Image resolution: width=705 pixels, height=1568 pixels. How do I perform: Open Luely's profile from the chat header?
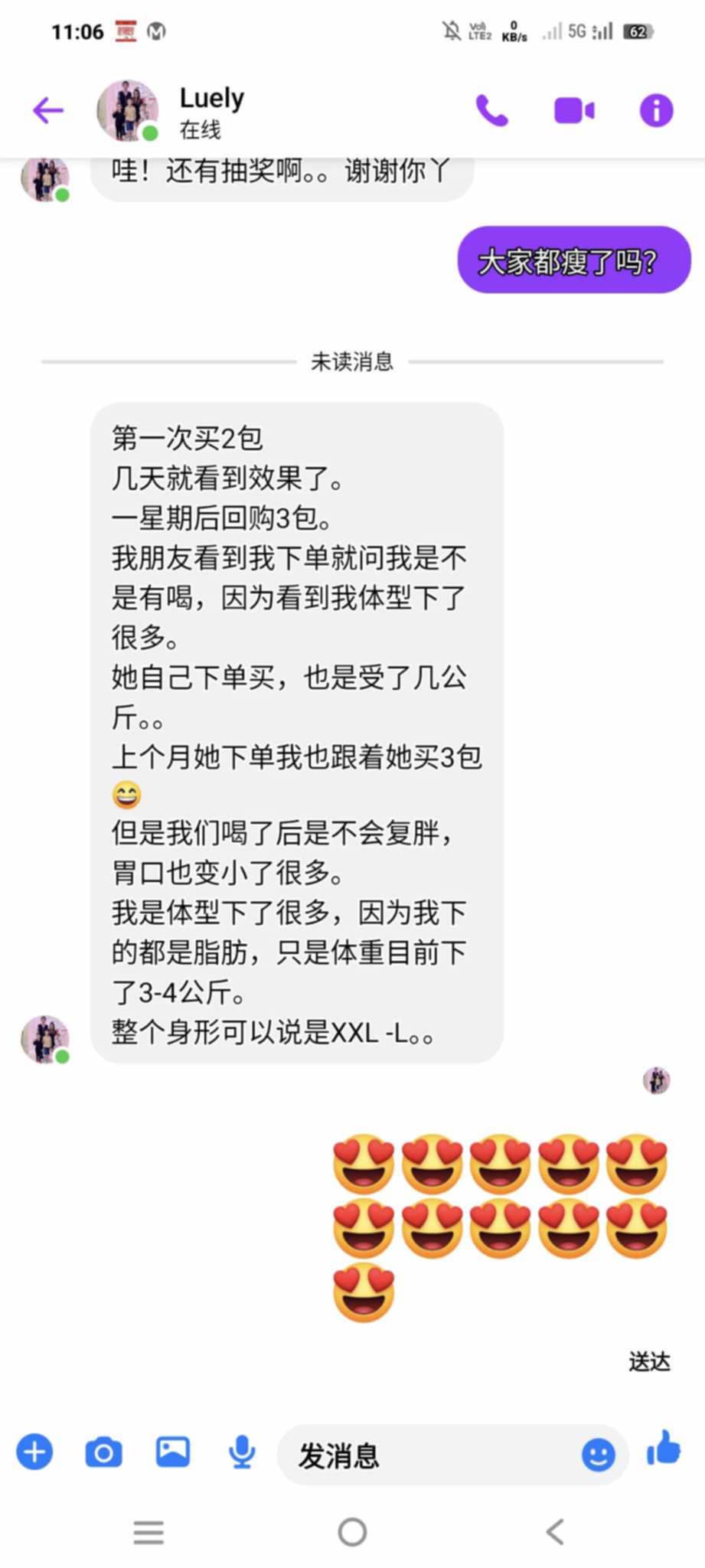click(211, 111)
